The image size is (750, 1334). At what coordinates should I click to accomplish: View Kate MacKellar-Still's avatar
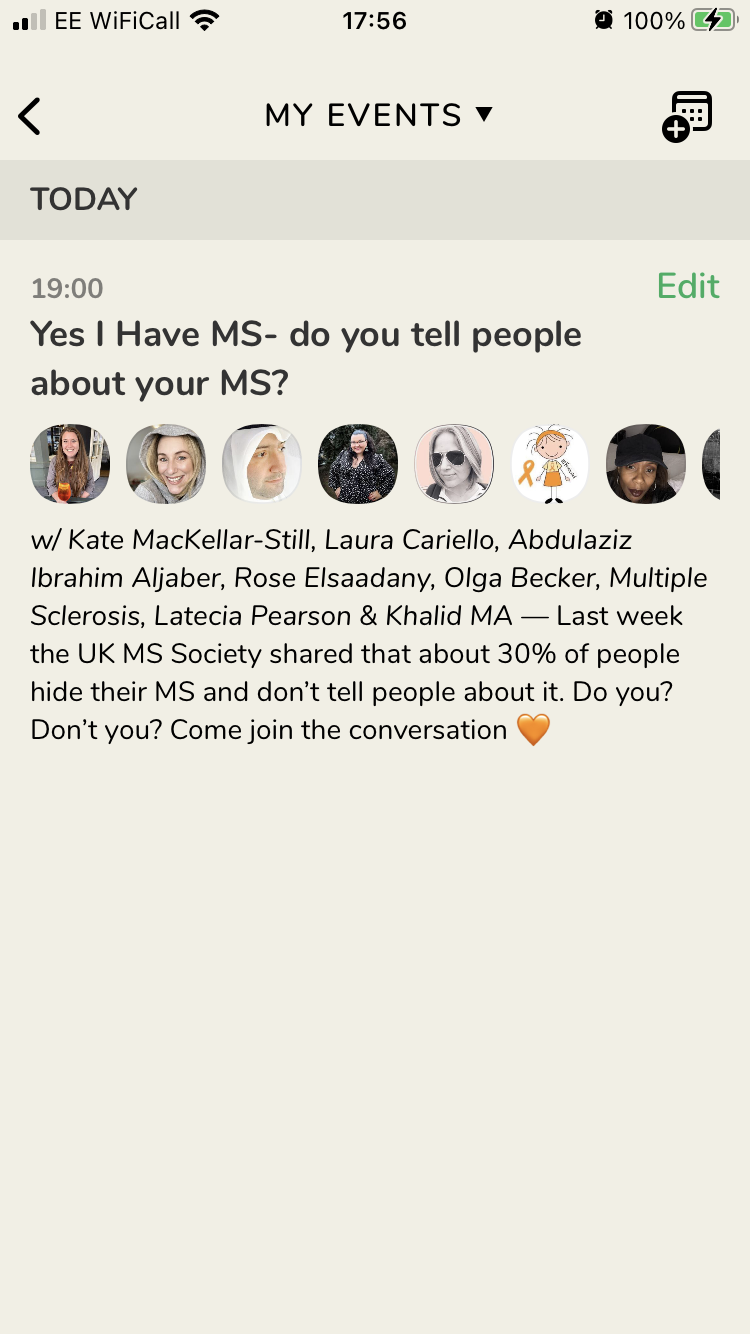pos(70,463)
